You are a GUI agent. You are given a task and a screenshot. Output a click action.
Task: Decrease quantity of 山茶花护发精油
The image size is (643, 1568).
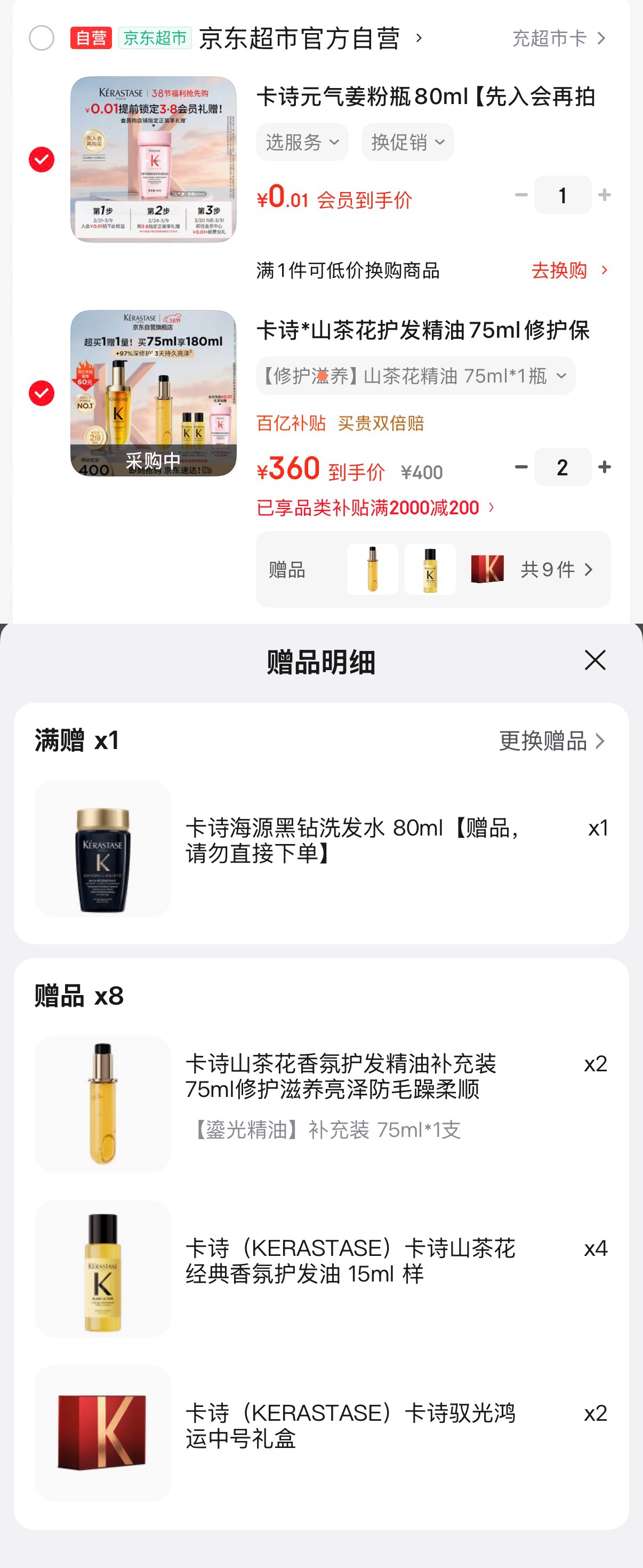521,467
